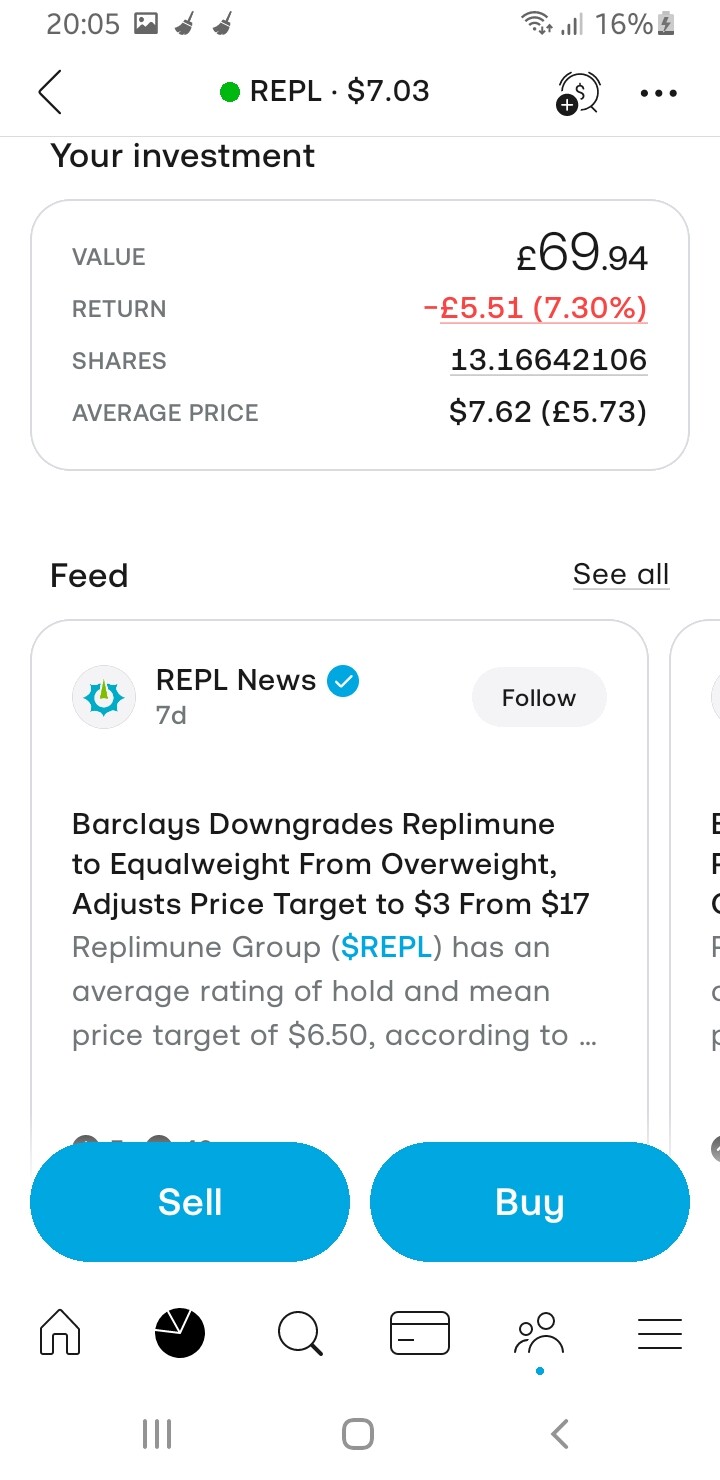Viewport: 720px width, 1480px height.
Task: Switch to the people social tab
Action: (540, 1333)
